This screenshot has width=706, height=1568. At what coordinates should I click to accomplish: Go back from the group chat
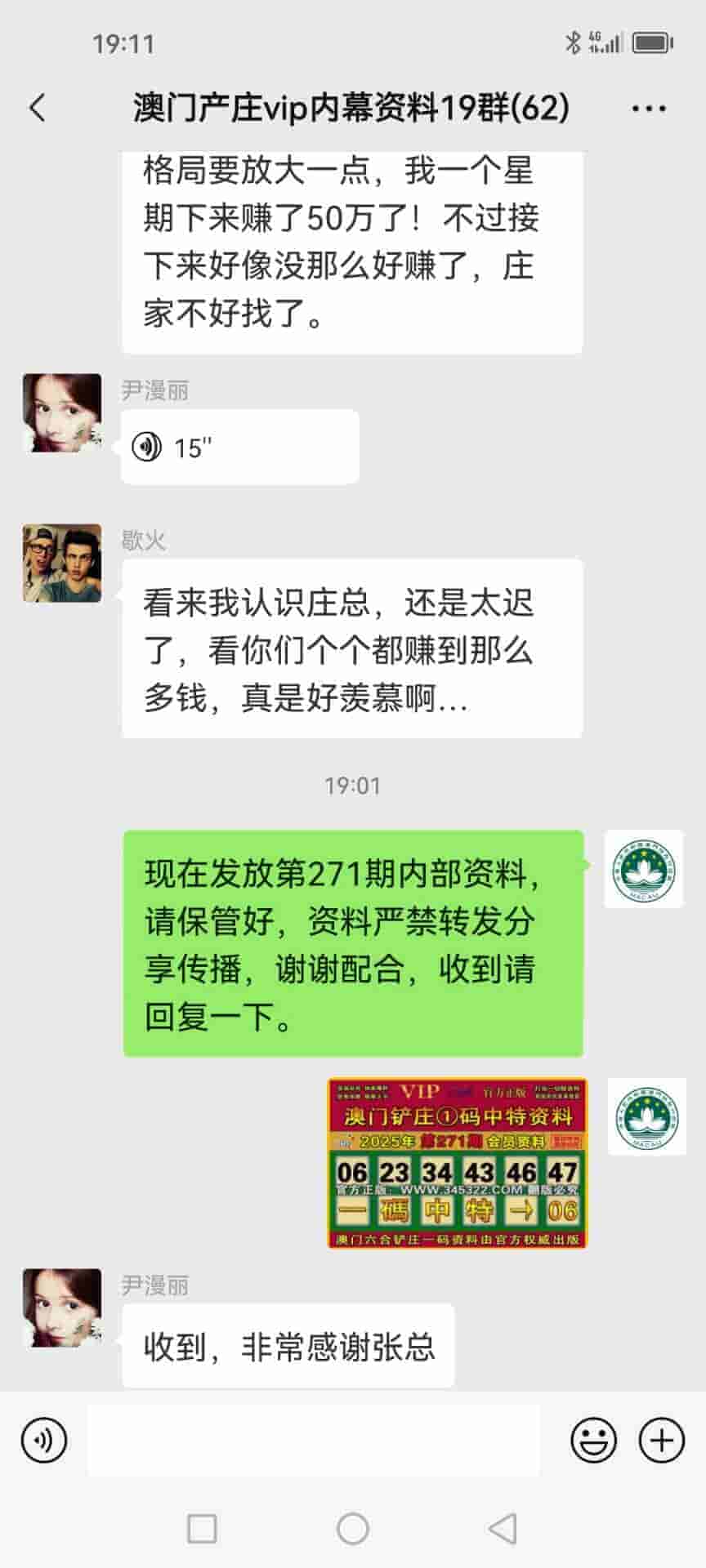tap(38, 108)
